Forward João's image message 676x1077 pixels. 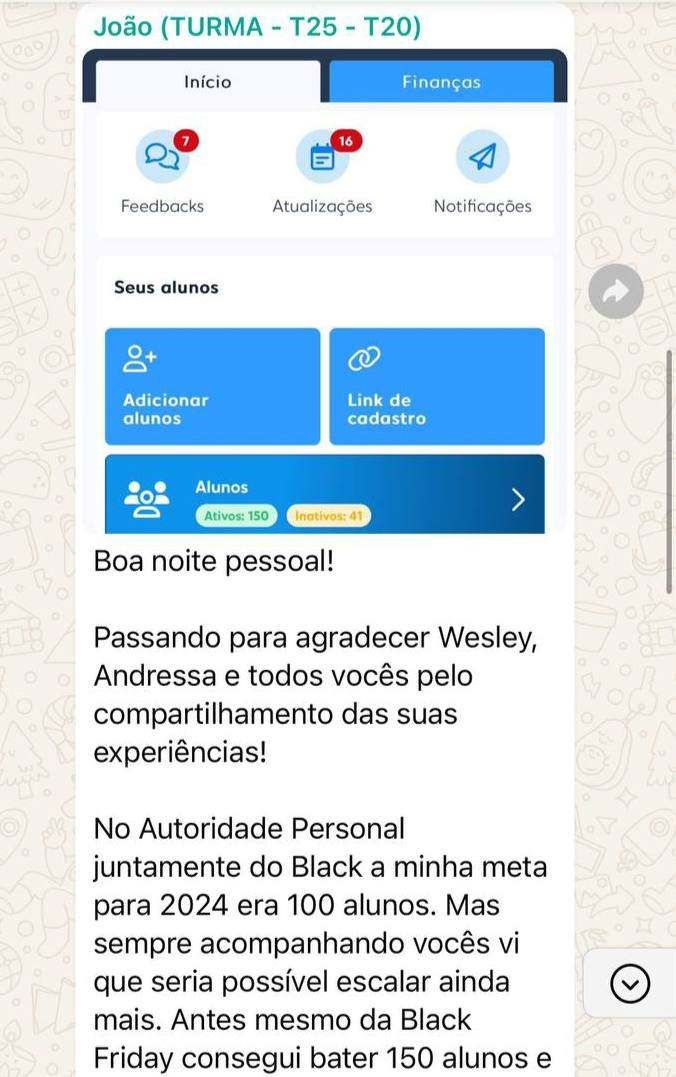pyautogui.click(x=615, y=291)
